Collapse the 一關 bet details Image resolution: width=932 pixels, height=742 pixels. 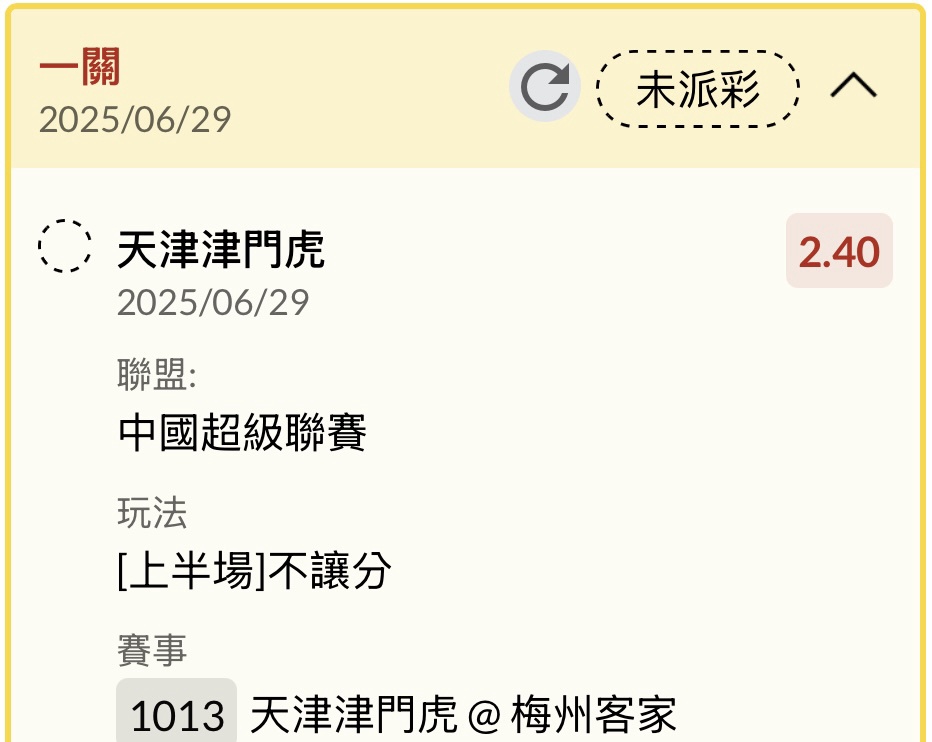[x=853, y=88]
